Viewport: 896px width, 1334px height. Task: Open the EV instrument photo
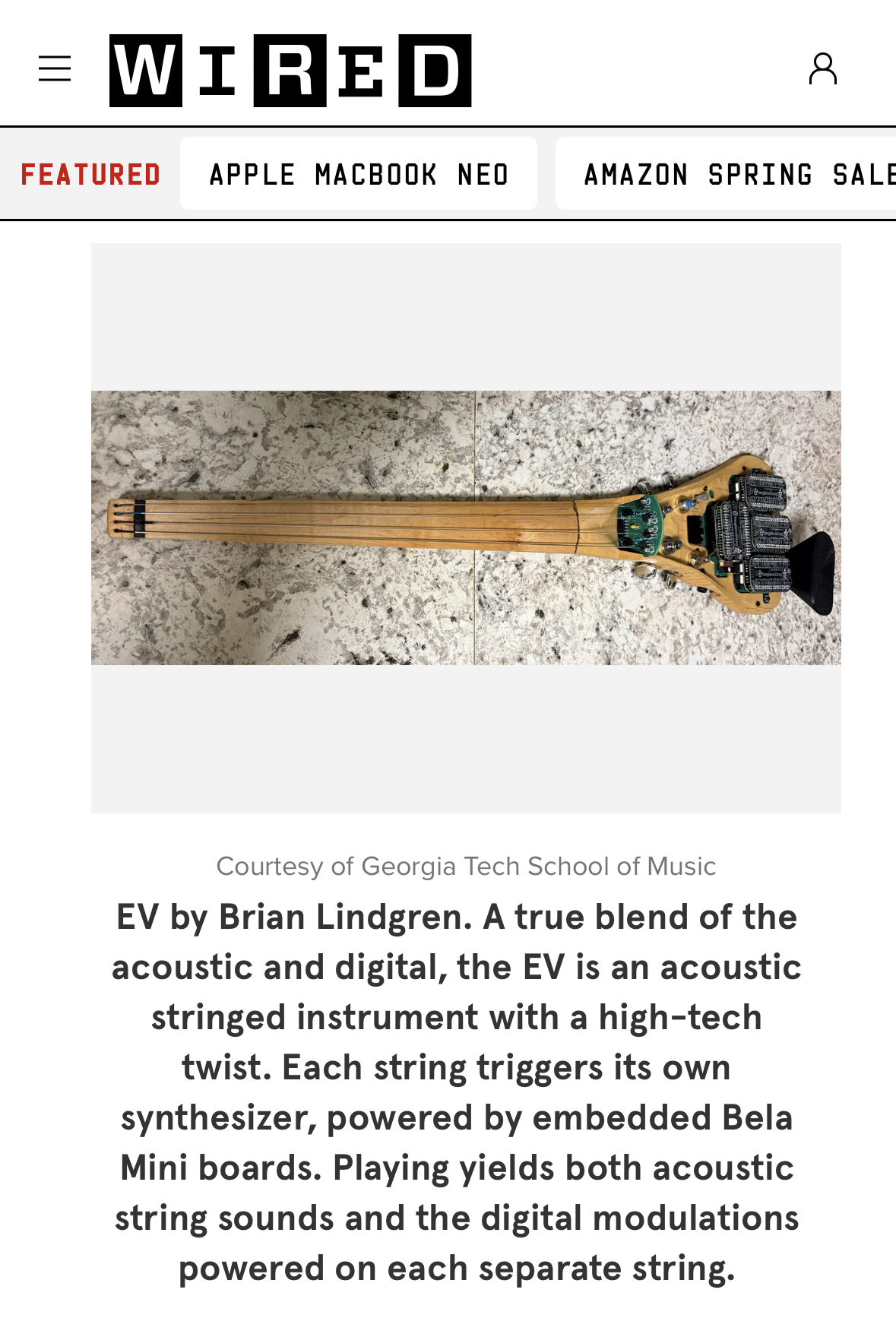(x=466, y=527)
